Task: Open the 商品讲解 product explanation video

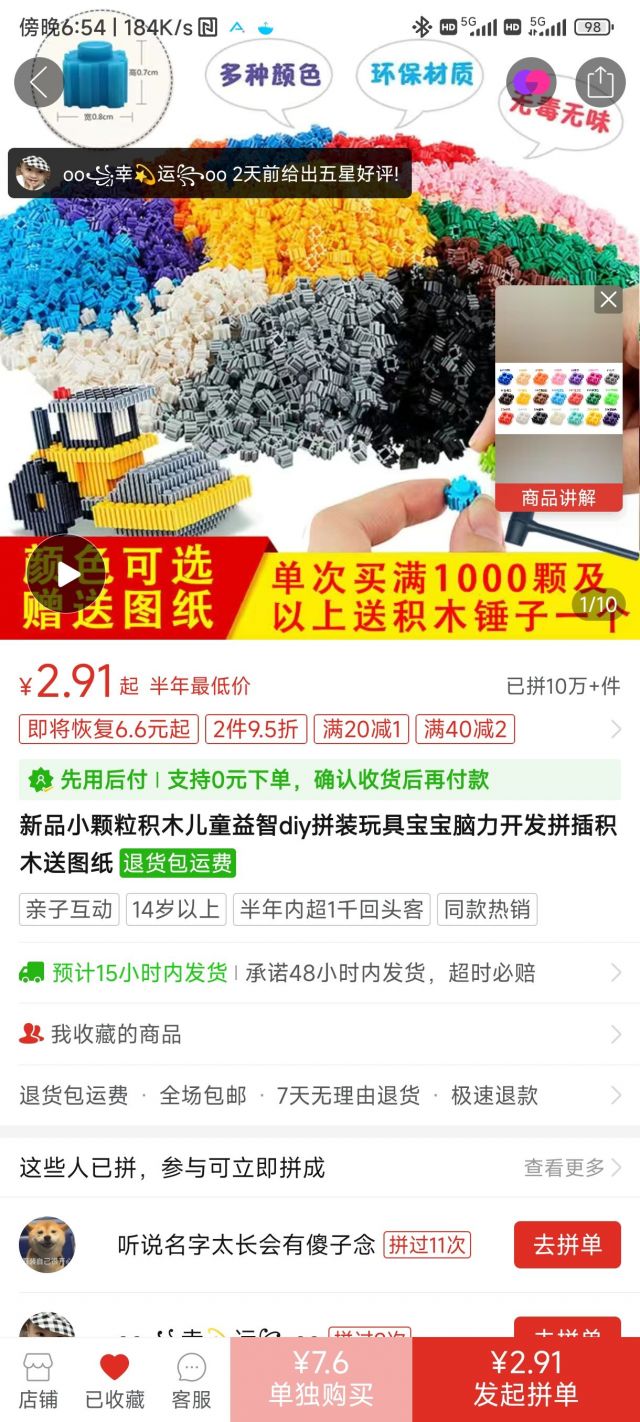Action: pos(558,420)
